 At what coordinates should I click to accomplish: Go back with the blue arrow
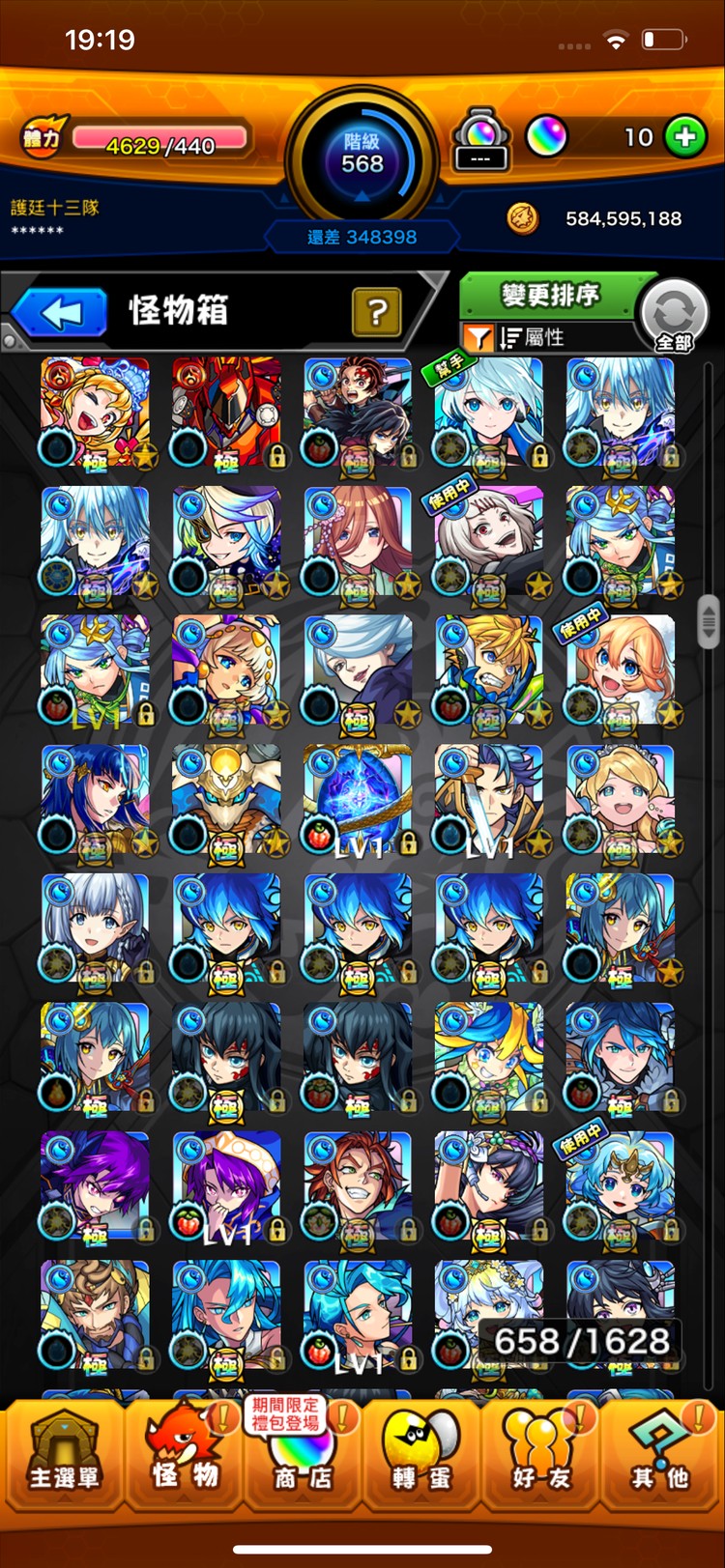tap(60, 313)
